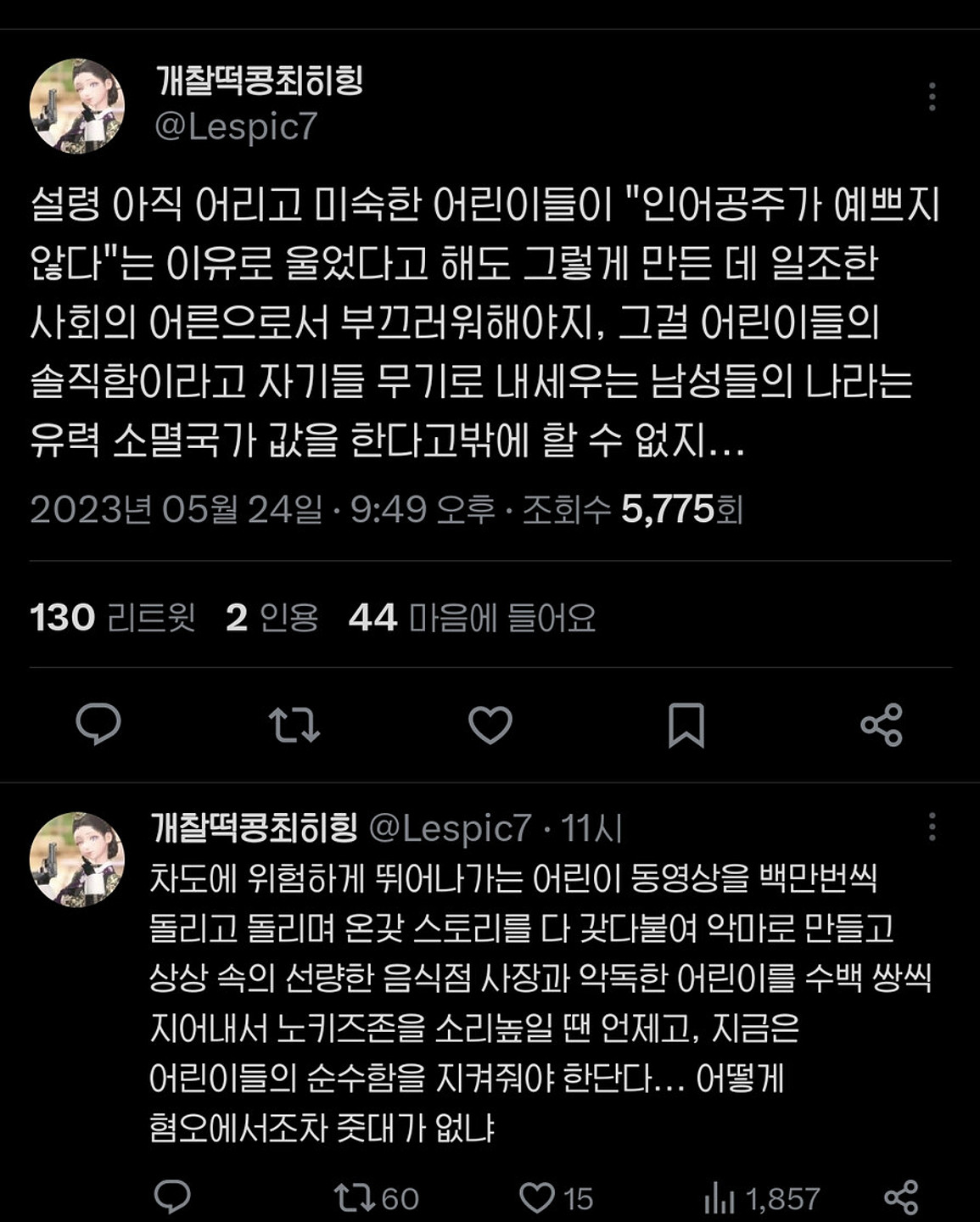Retweet the main tweet

(294, 725)
